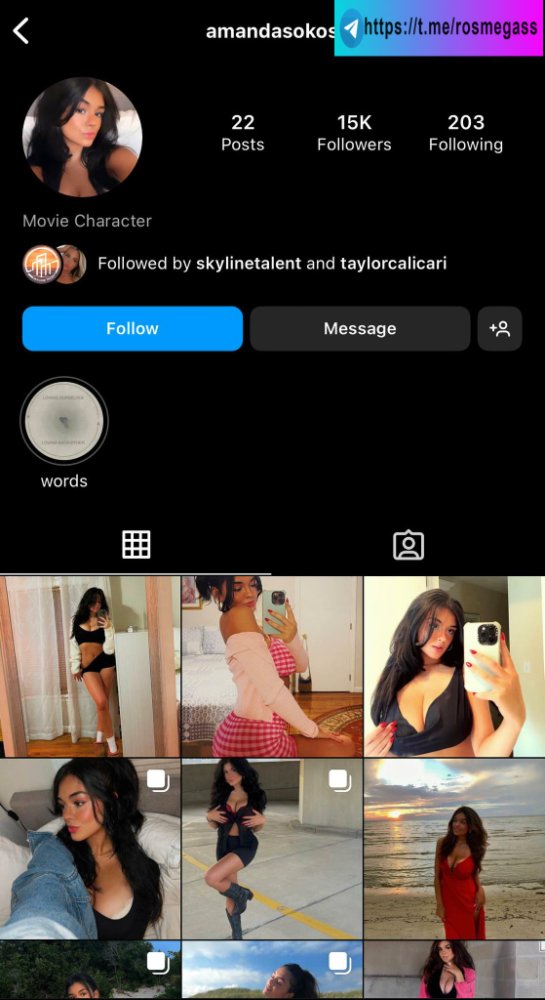The image size is (545, 1000).
Task: Switch to the tagged photos tab
Action: click(409, 545)
